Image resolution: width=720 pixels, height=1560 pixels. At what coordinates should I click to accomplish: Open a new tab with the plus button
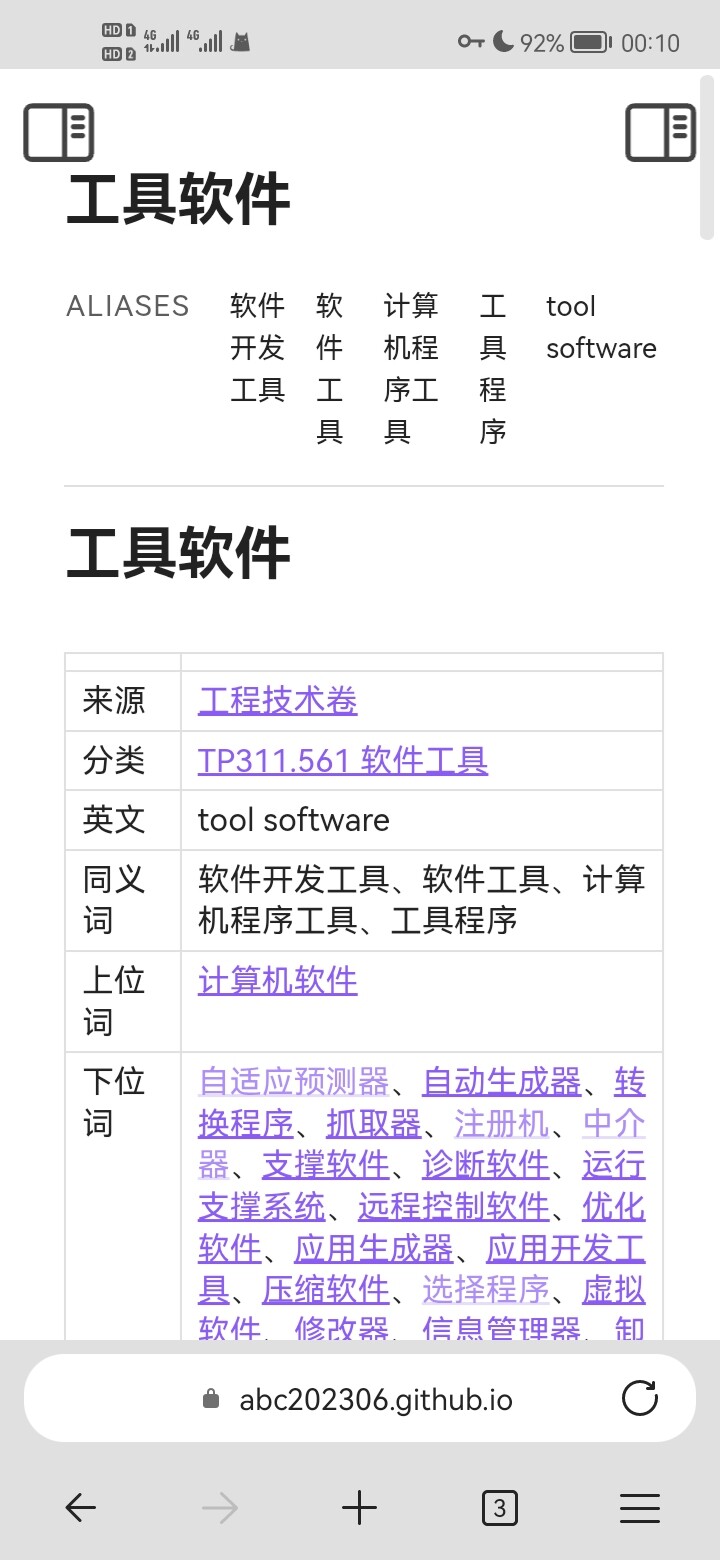pos(359,1507)
